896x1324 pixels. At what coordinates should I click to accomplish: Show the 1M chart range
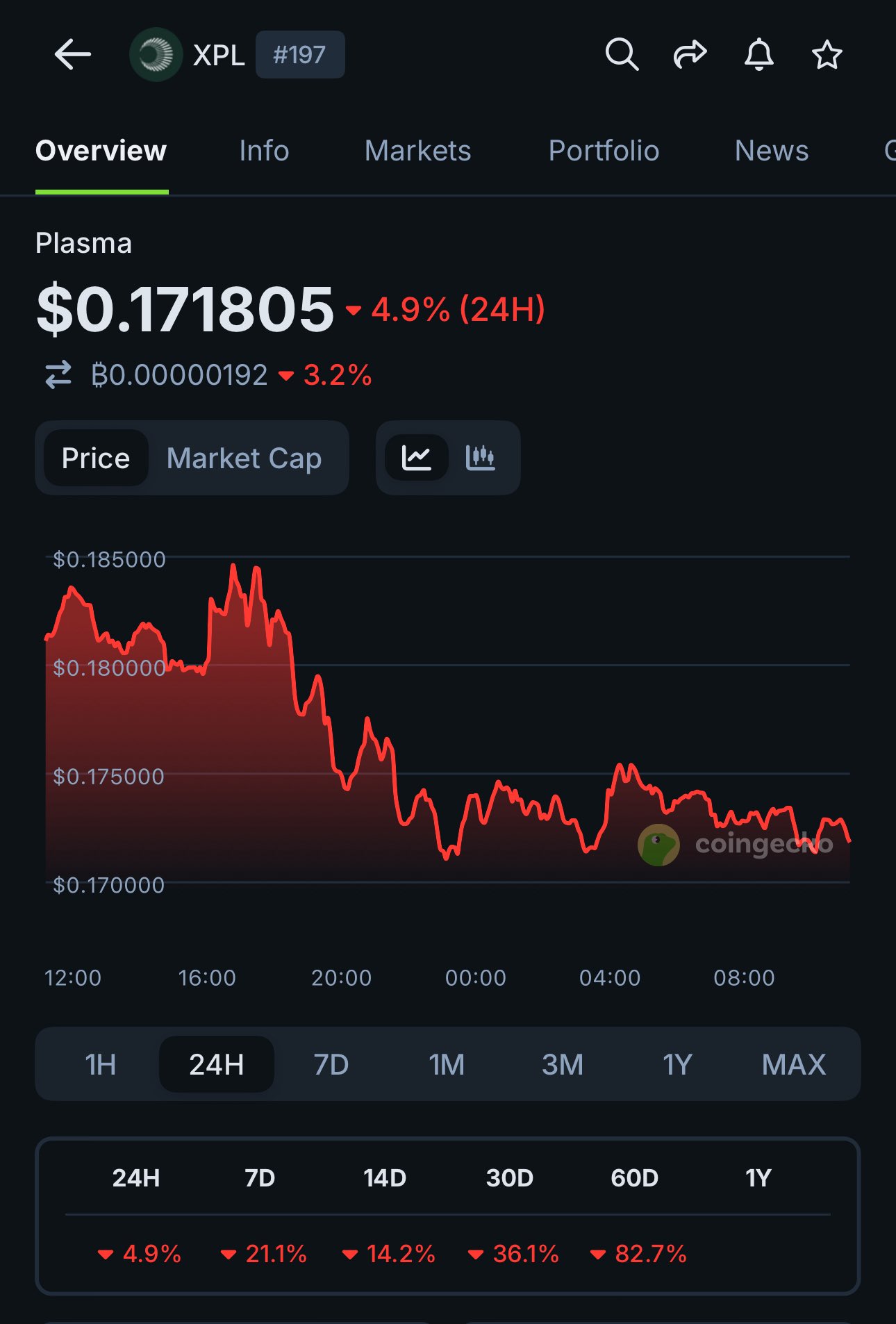447,1064
